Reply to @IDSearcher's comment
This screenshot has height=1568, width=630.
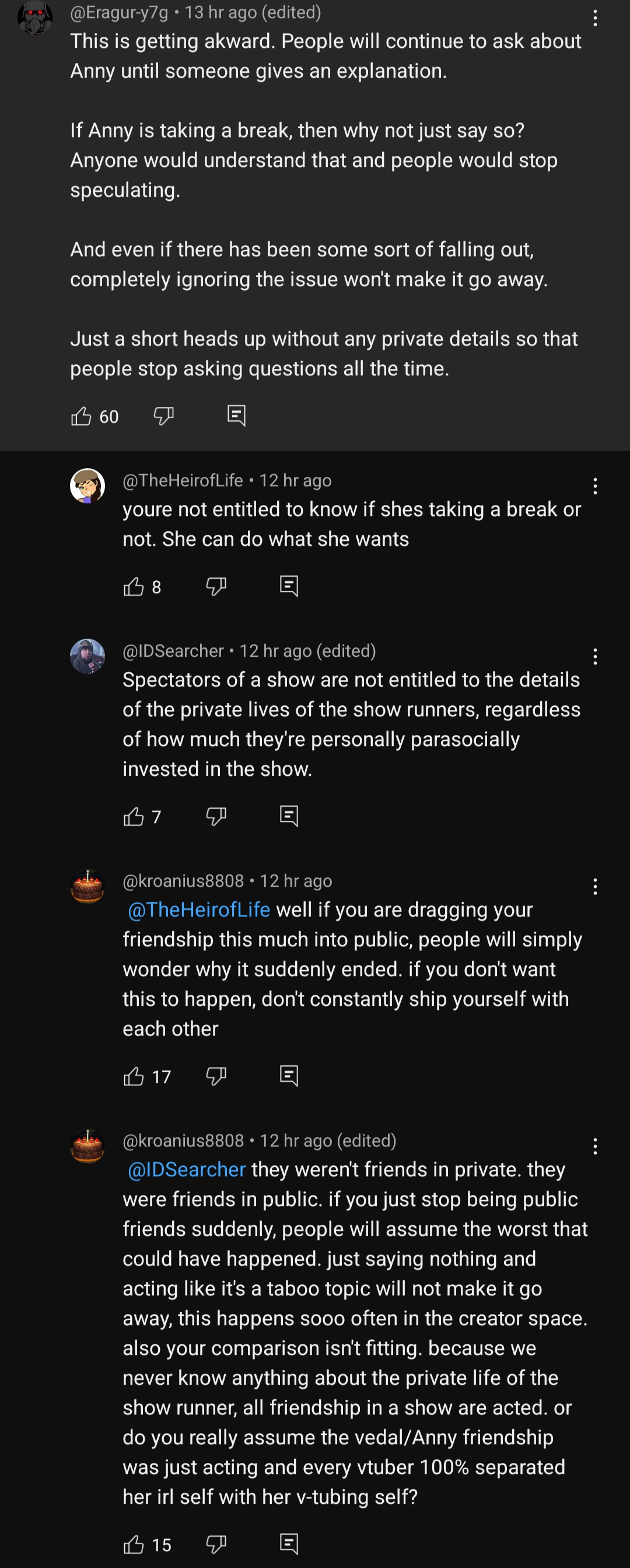pos(288,816)
